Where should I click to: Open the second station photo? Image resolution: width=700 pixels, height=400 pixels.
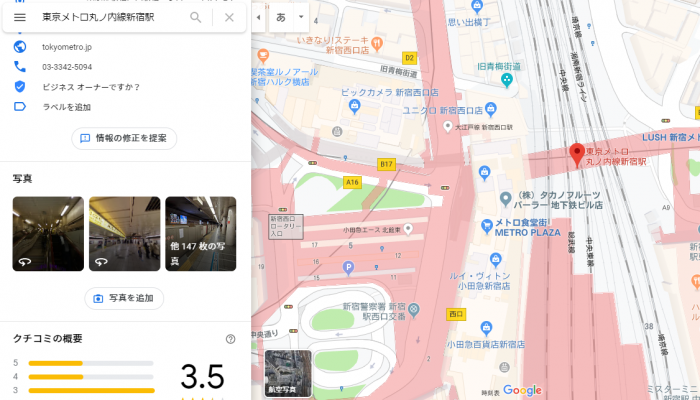click(124, 233)
